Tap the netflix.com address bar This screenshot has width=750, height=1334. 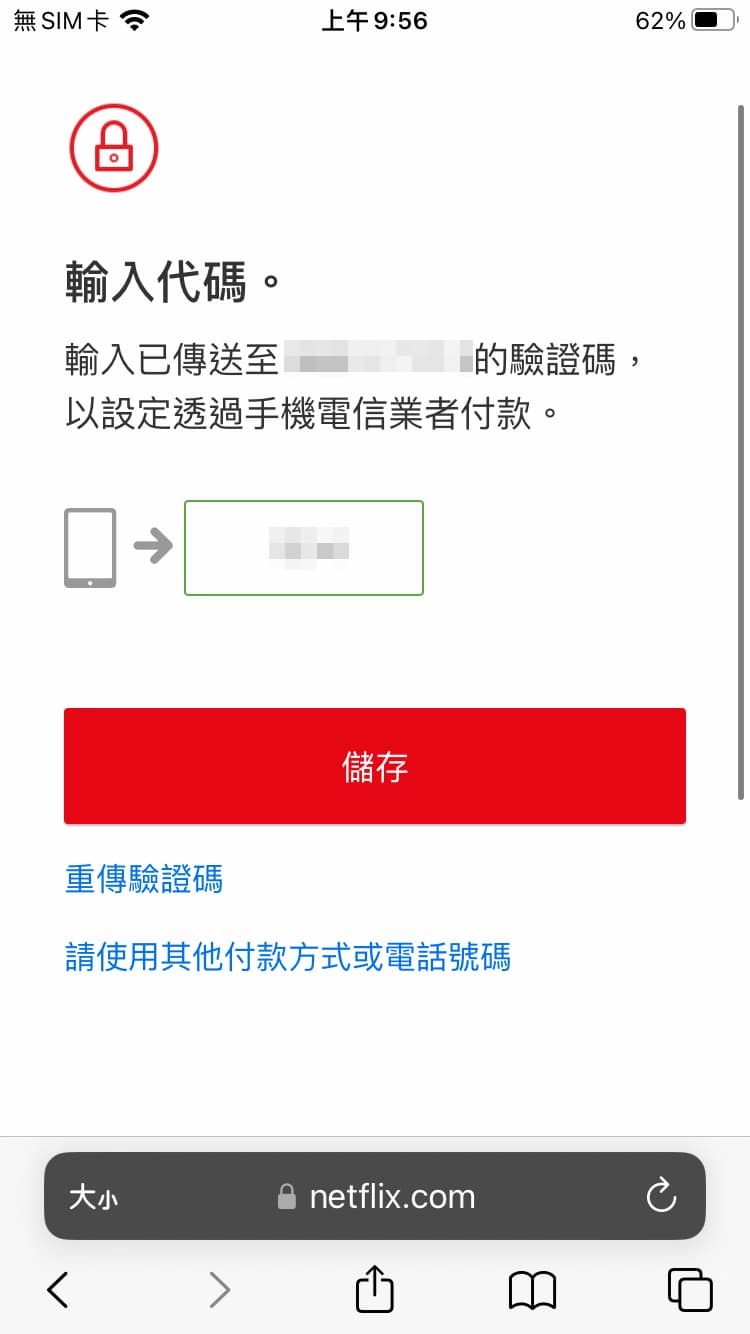click(x=375, y=1196)
